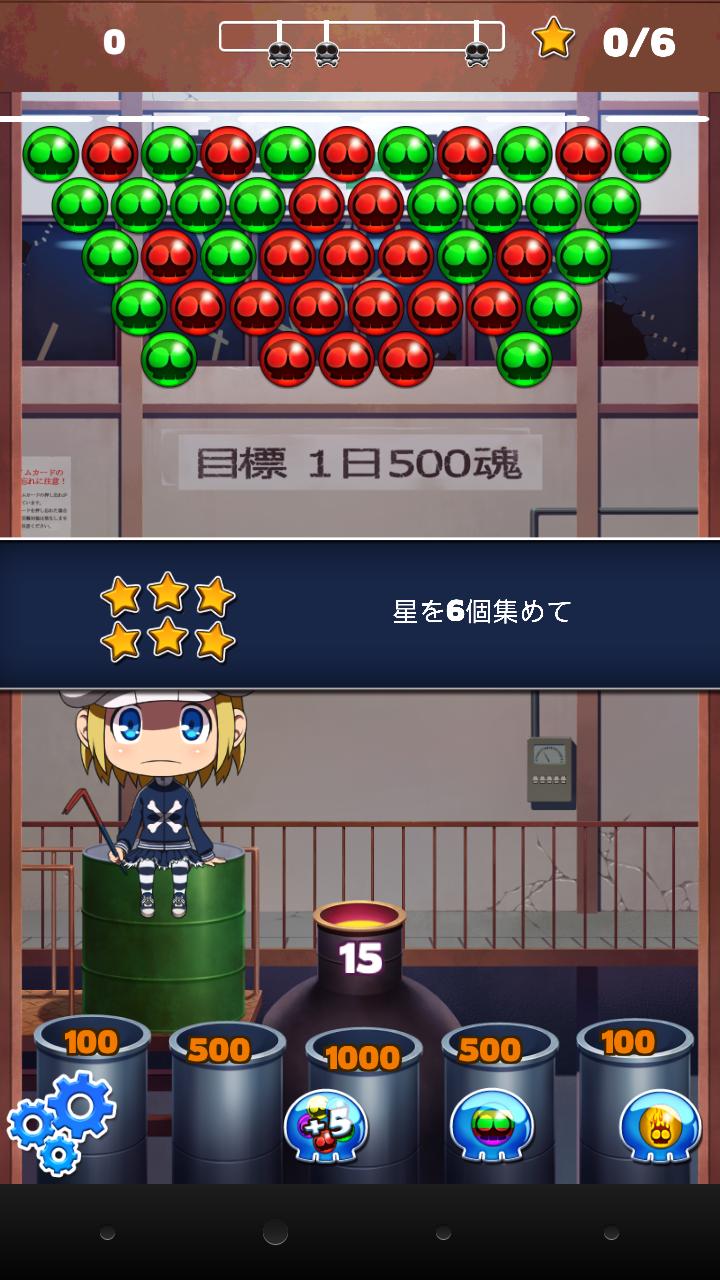This screenshot has height=1280, width=720.
Task: Tap the launcher cannon showing 15
Action: click(x=360, y=950)
